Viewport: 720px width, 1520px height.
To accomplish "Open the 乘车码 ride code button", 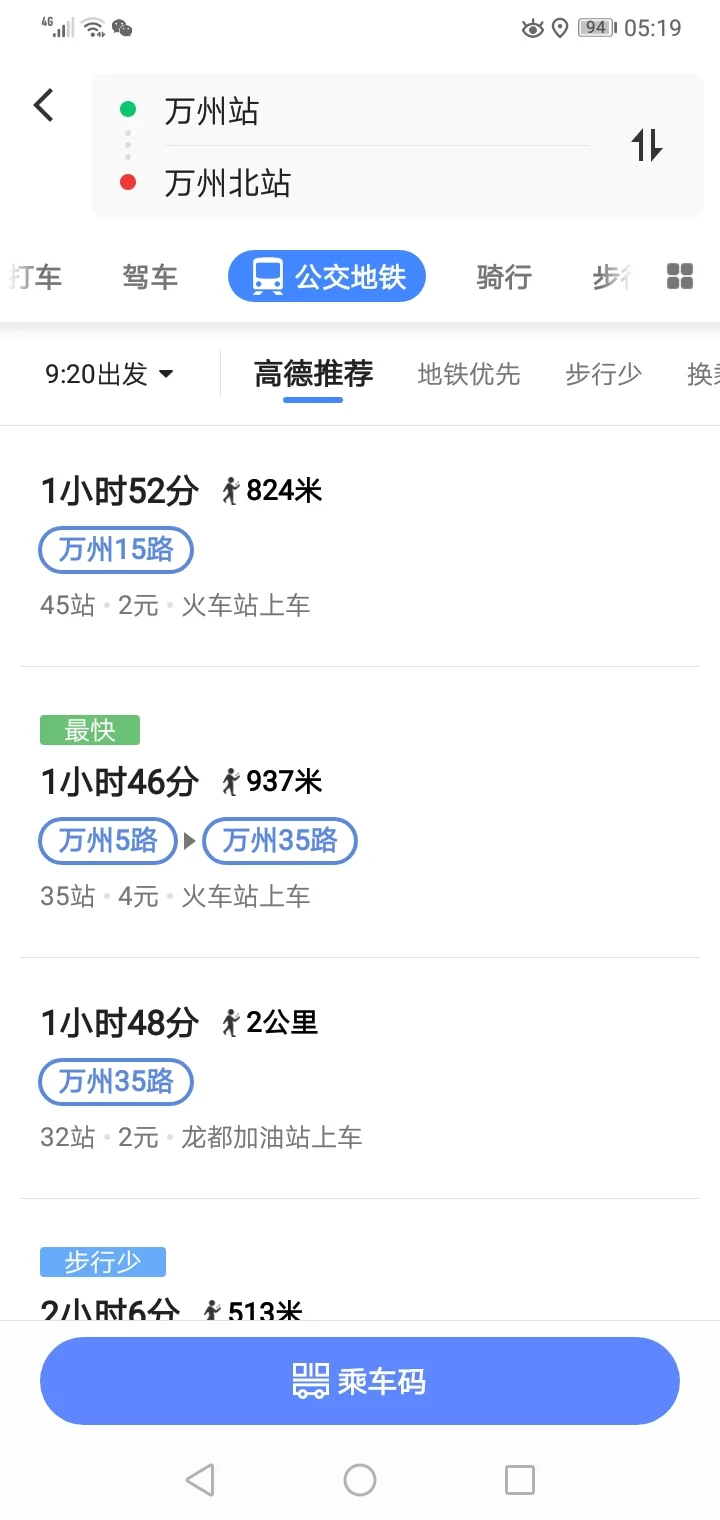I will pos(360,1381).
